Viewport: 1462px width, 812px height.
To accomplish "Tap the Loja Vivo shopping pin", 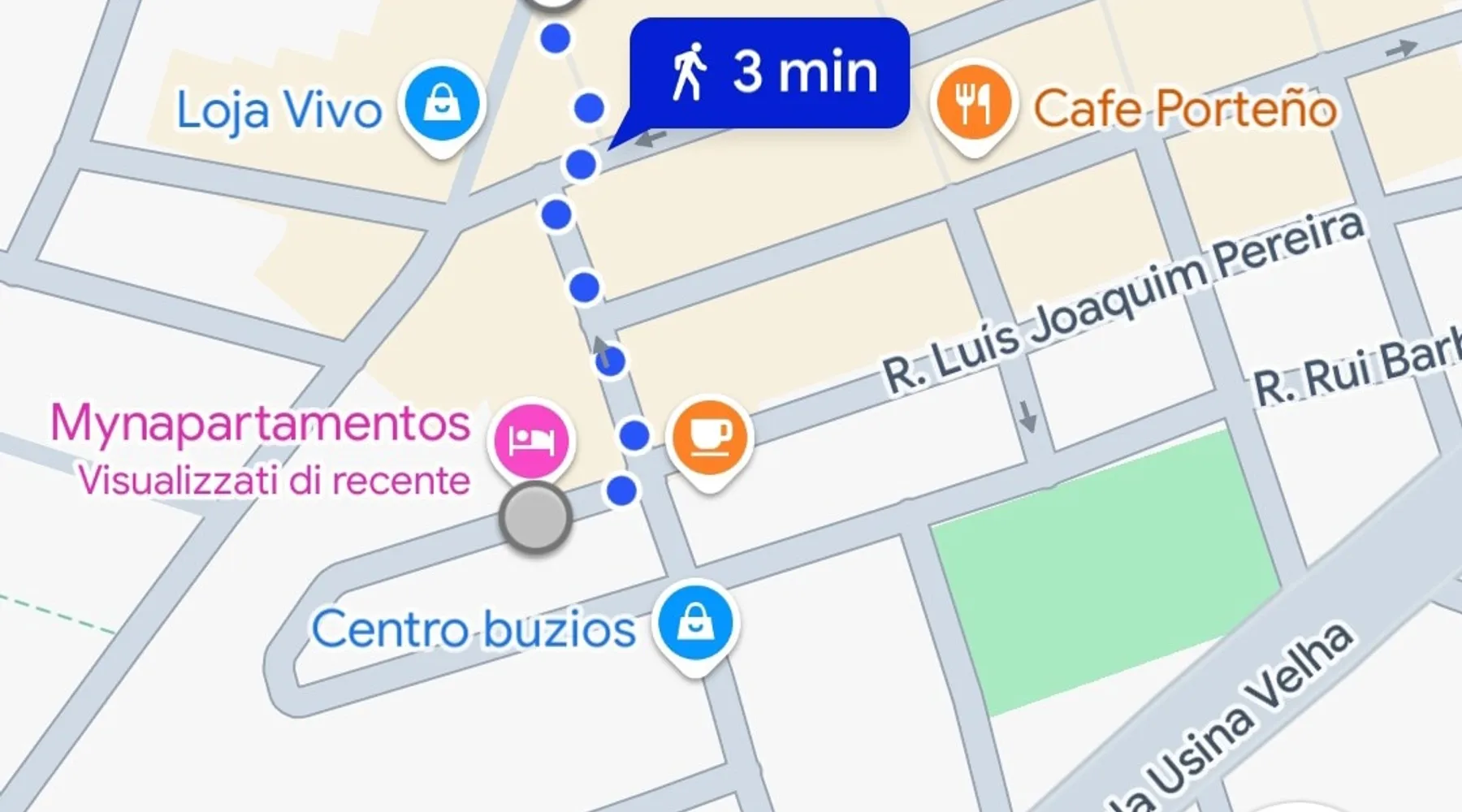I will click(x=442, y=106).
